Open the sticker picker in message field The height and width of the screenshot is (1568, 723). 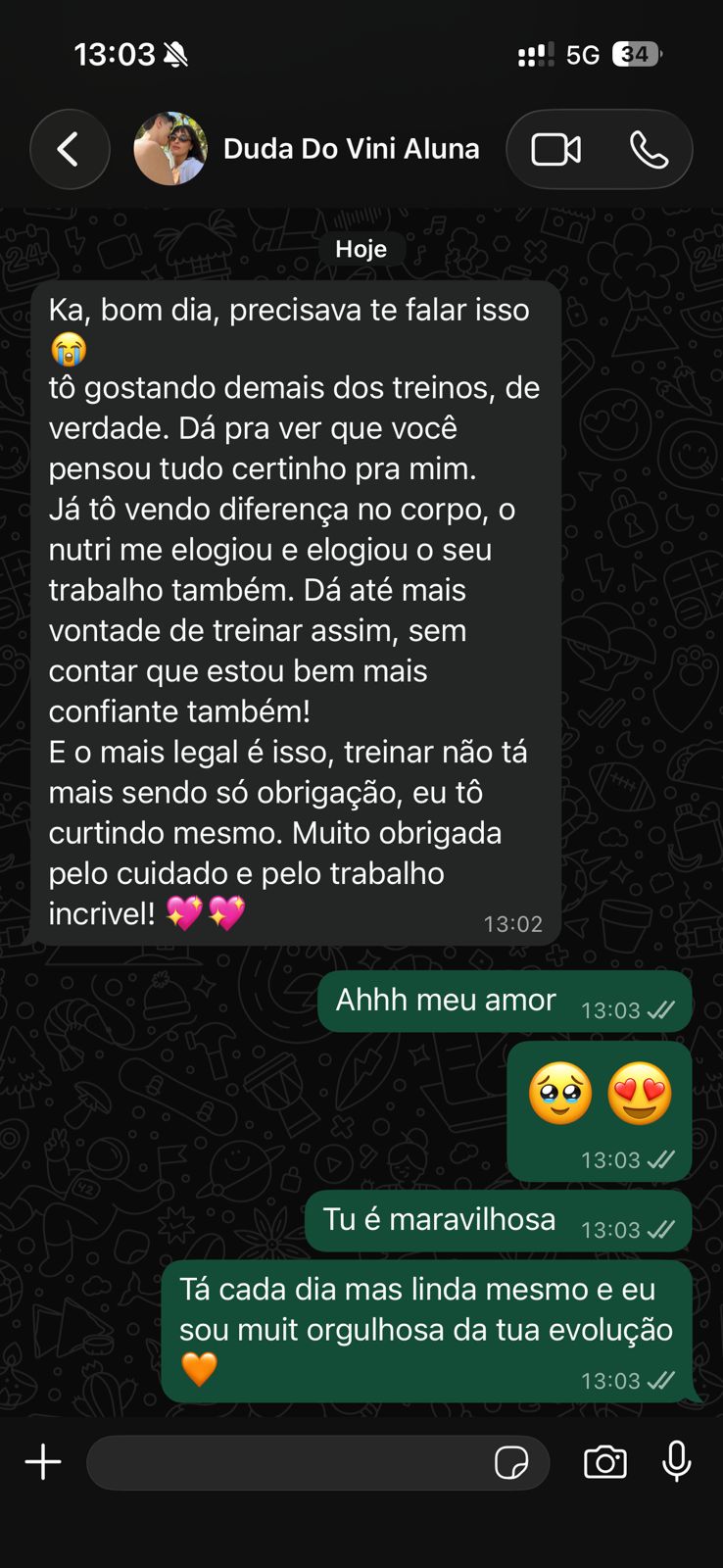[511, 1463]
